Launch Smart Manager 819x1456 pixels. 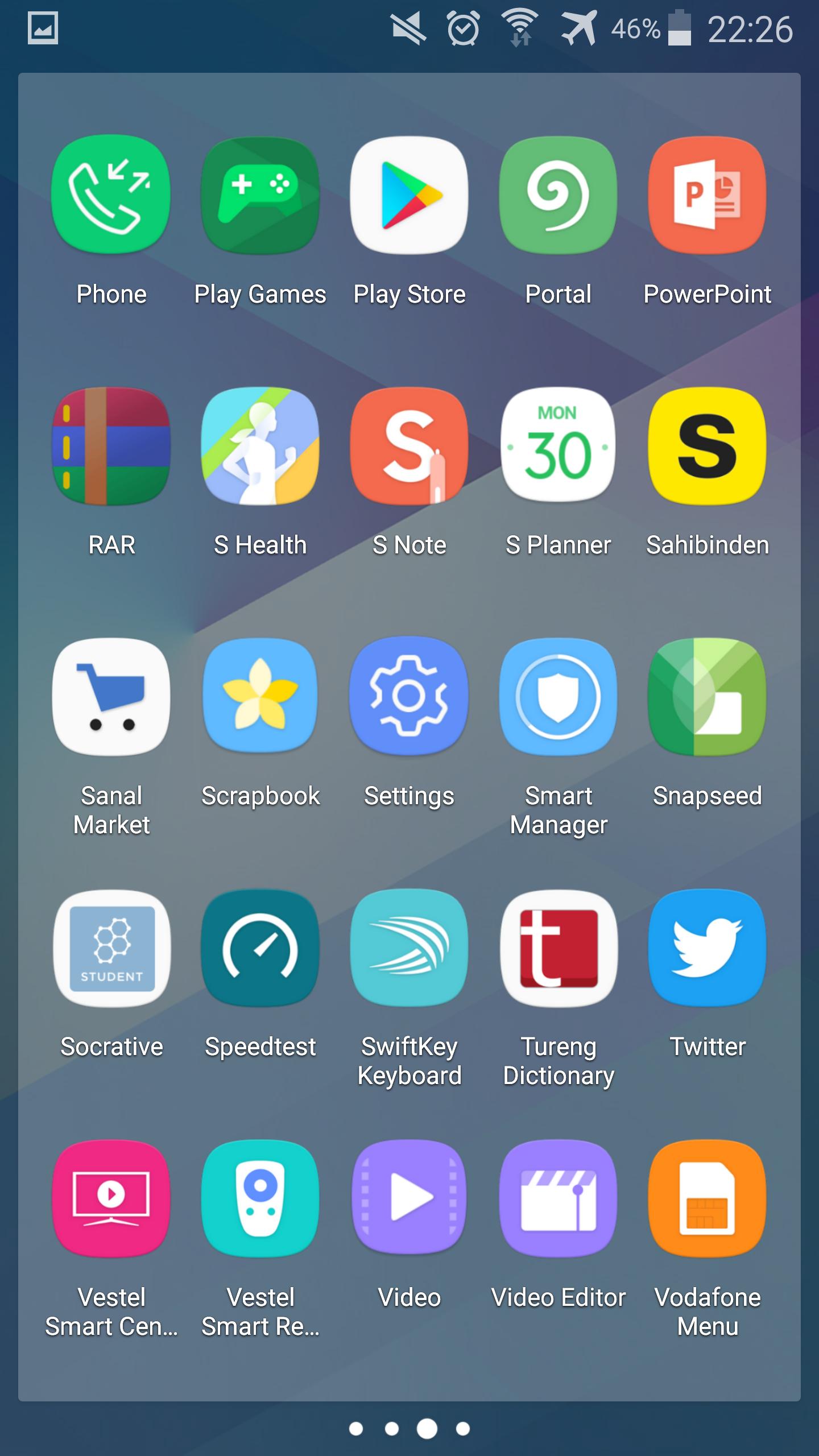(x=559, y=697)
